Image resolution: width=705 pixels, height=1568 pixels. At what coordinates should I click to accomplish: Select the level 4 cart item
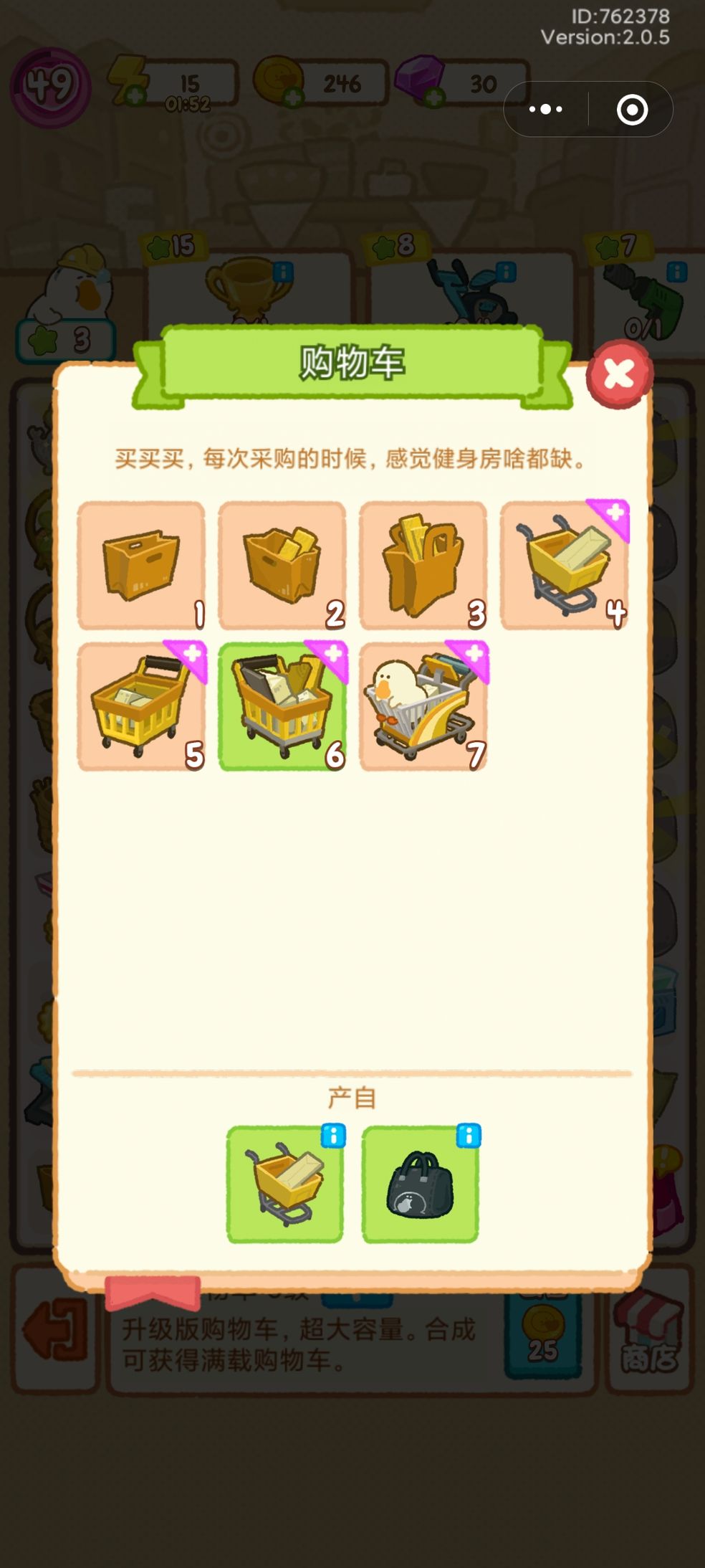tap(564, 566)
